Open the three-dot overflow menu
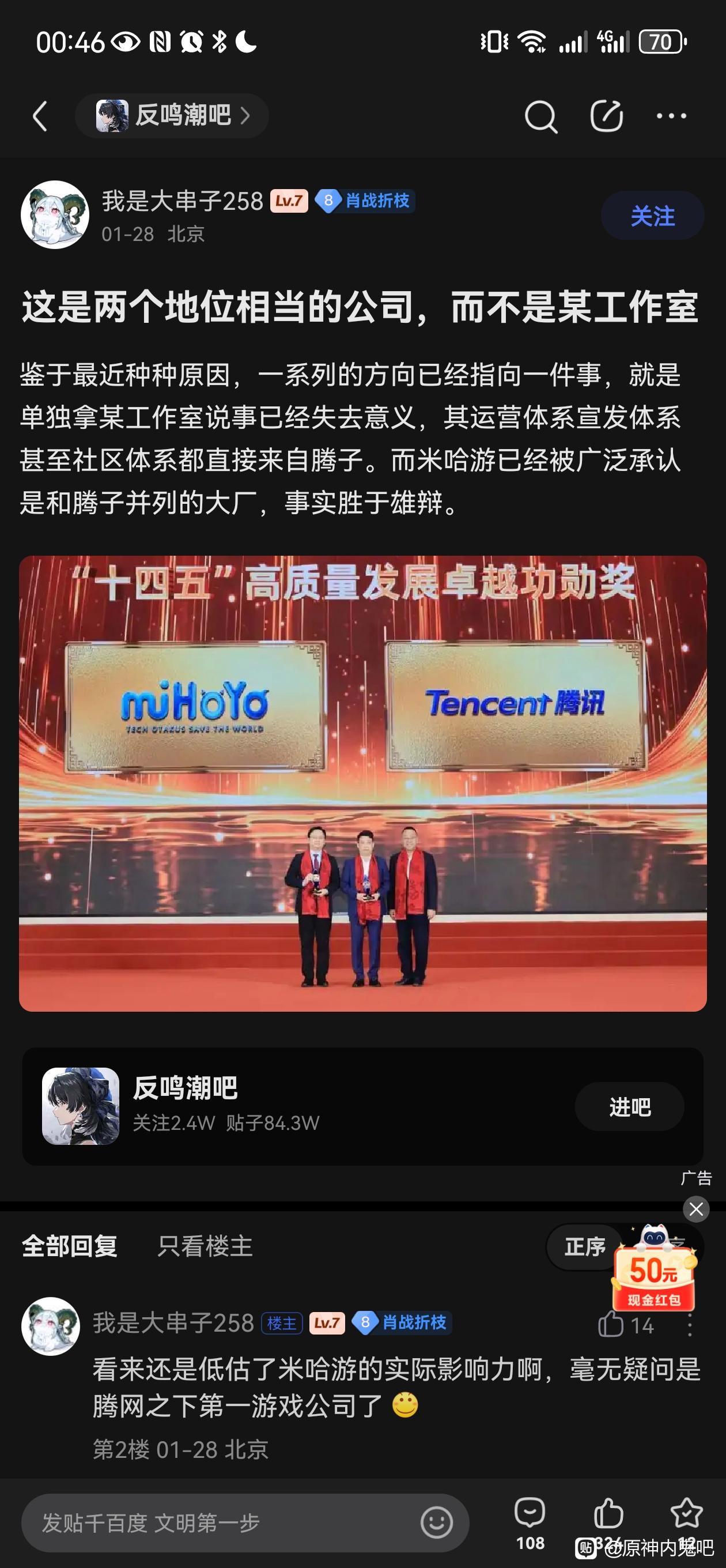 (671, 116)
